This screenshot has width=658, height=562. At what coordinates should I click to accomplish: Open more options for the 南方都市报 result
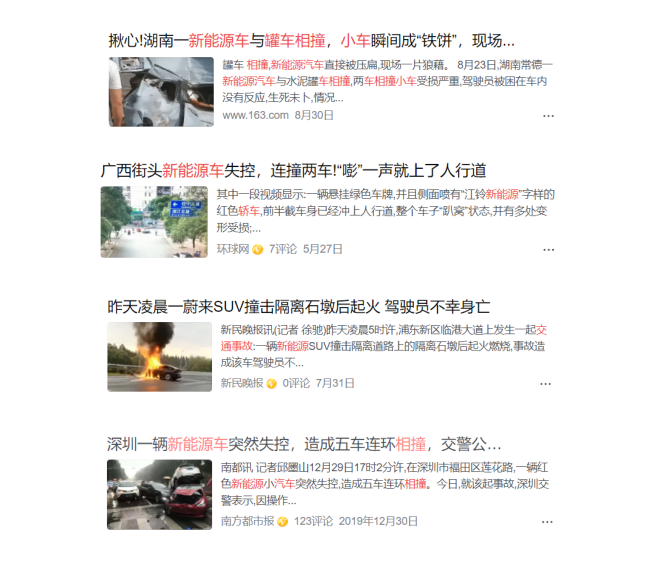[x=548, y=521]
